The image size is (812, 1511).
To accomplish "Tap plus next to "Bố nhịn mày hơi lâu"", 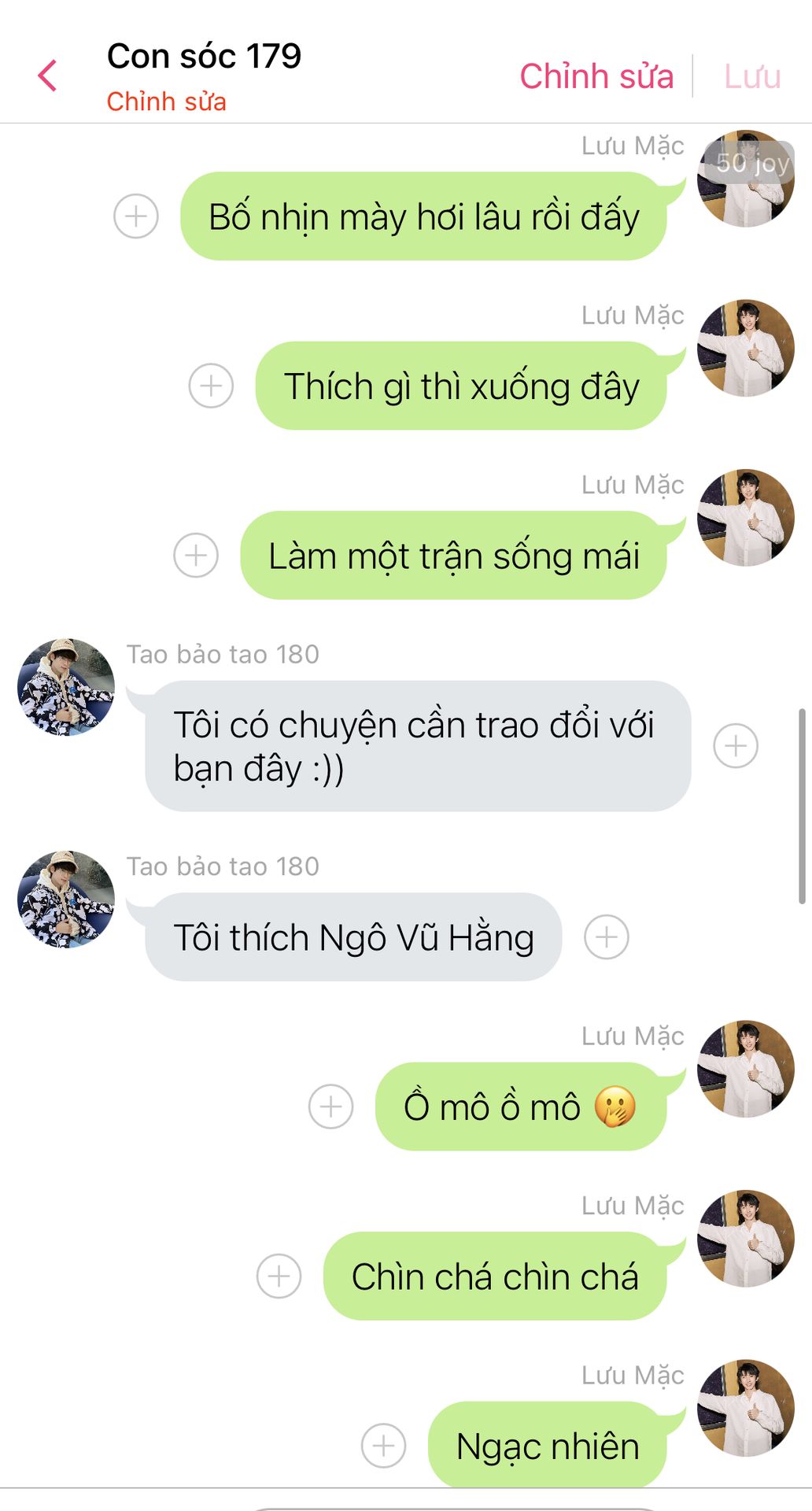I will pos(136,216).
